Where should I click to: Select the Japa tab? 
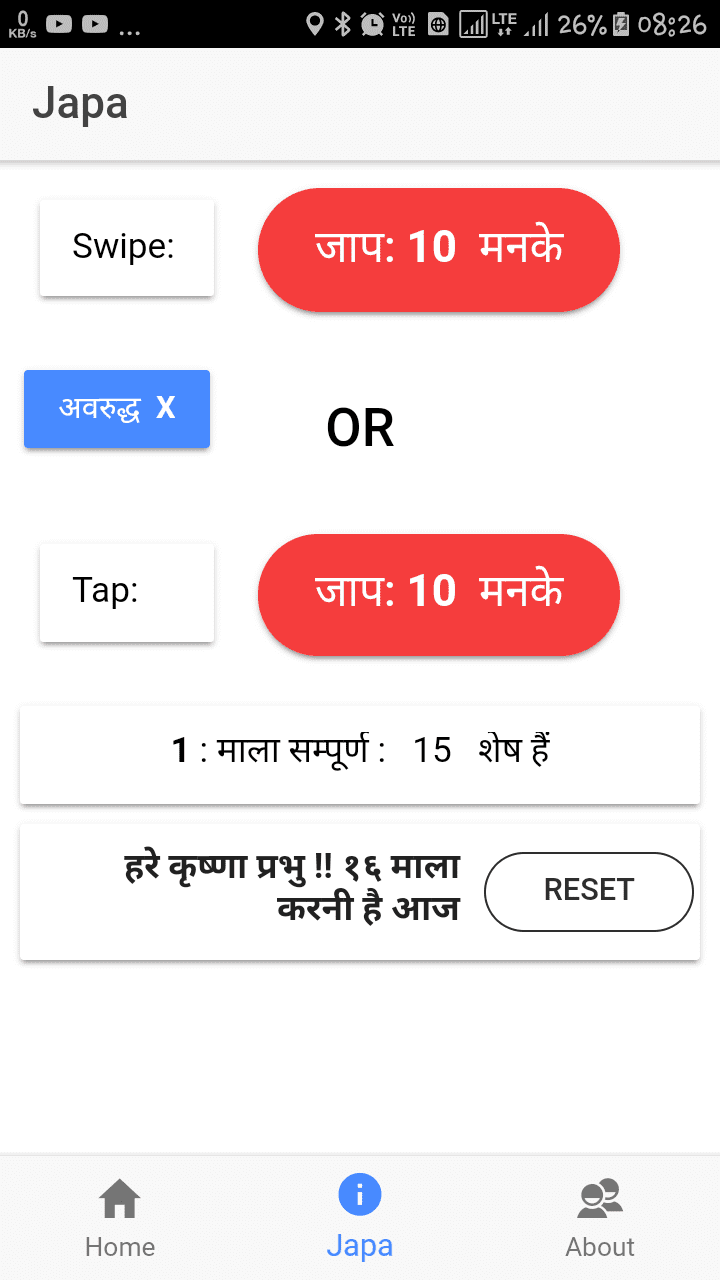pyautogui.click(x=360, y=1218)
